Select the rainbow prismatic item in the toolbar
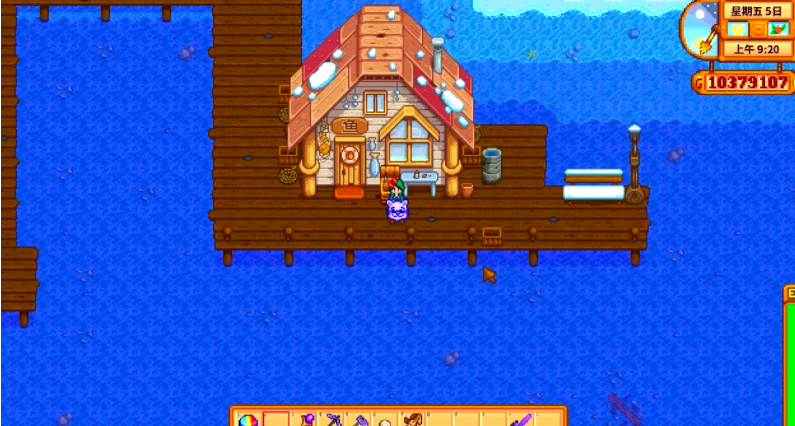The height and width of the screenshot is (426, 795). 249,419
